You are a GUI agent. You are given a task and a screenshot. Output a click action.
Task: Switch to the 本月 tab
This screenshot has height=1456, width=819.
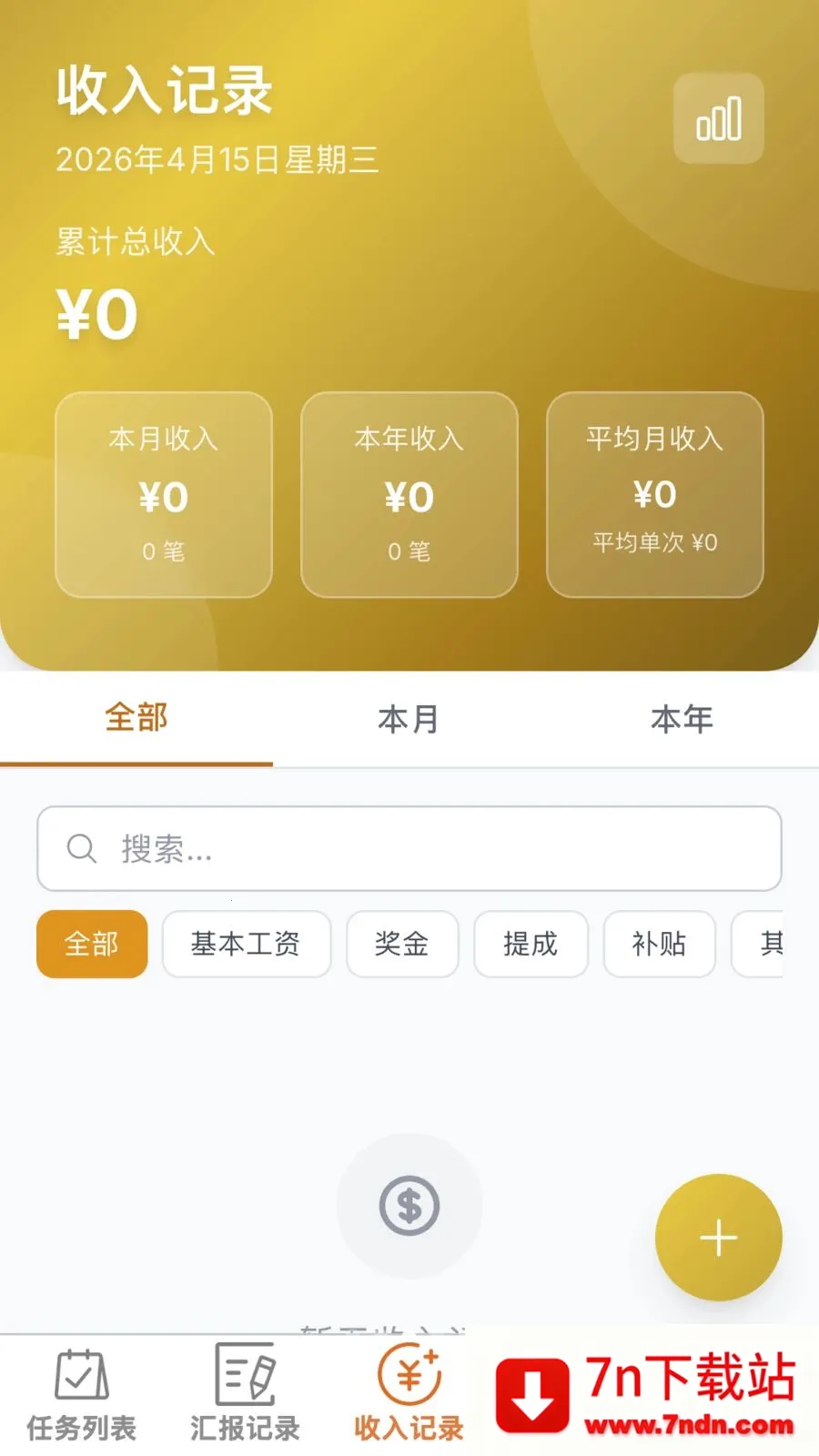409,719
